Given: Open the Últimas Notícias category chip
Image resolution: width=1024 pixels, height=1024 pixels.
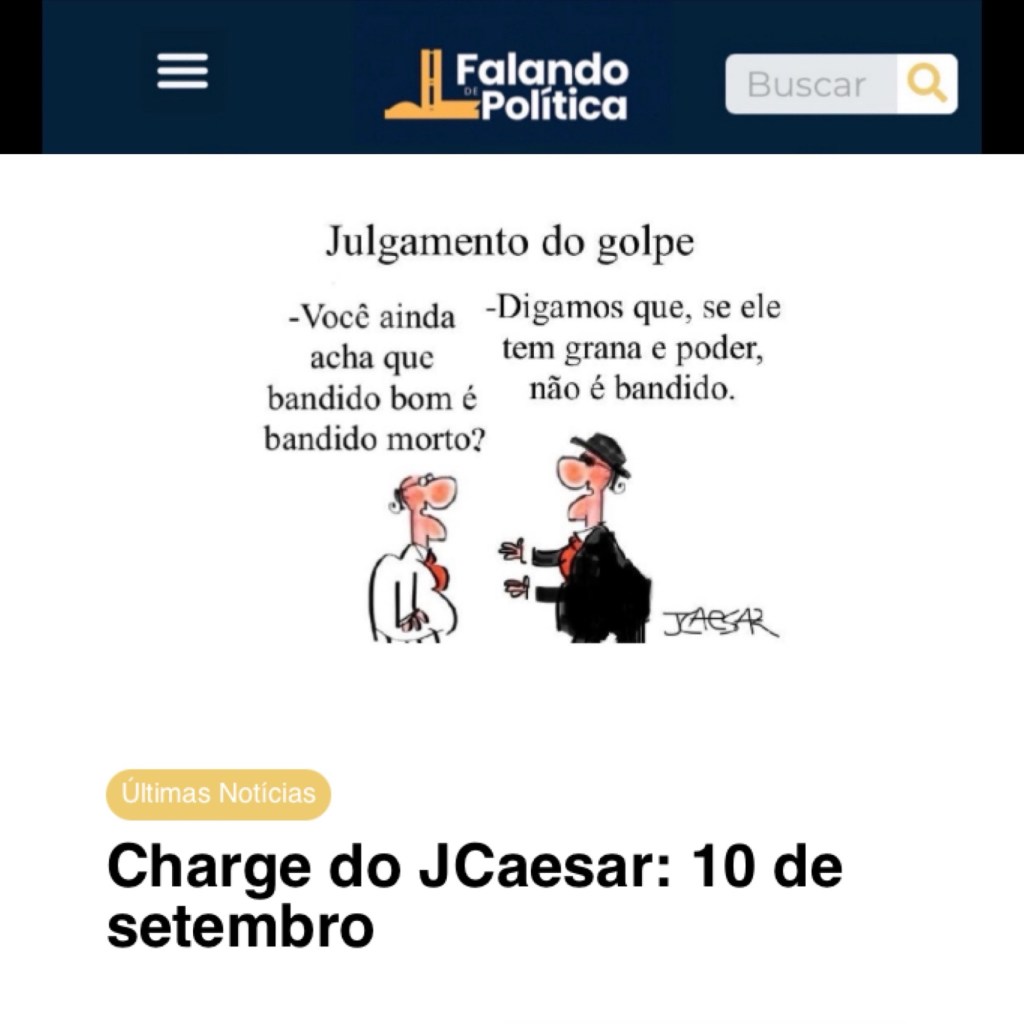Looking at the screenshot, I should point(218,794).
